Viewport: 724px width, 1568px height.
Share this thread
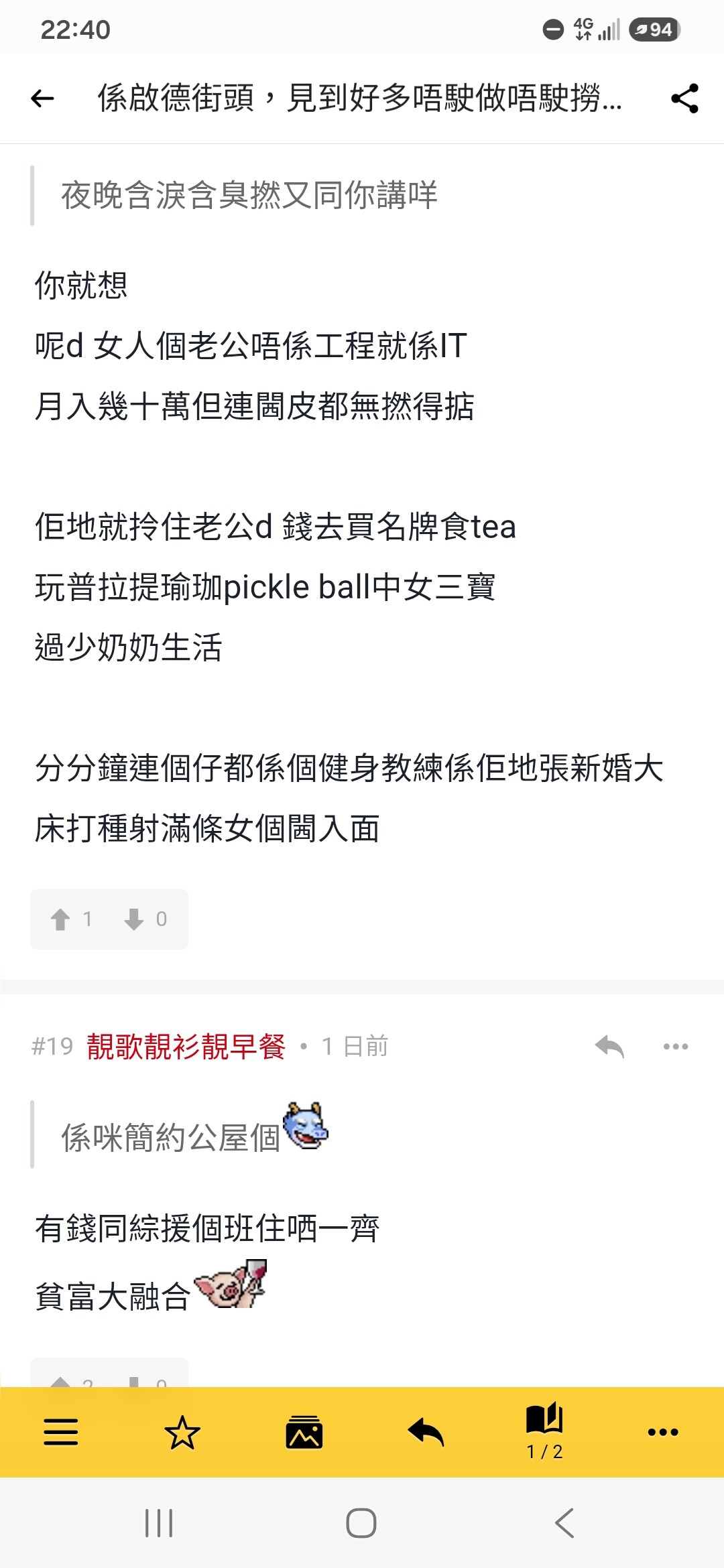click(684, 99)
